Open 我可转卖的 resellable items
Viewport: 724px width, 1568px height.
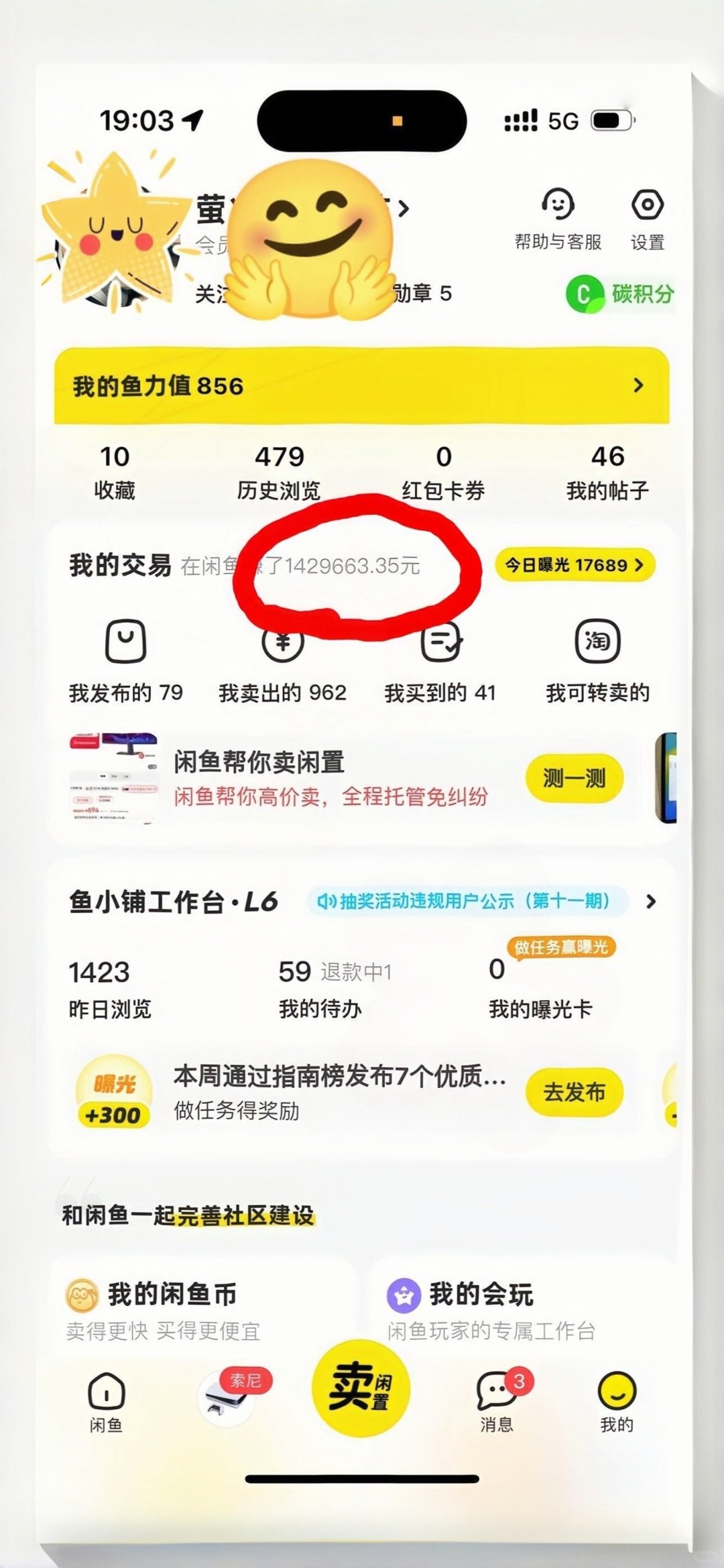pyautogui.click(x=597, y=660)
